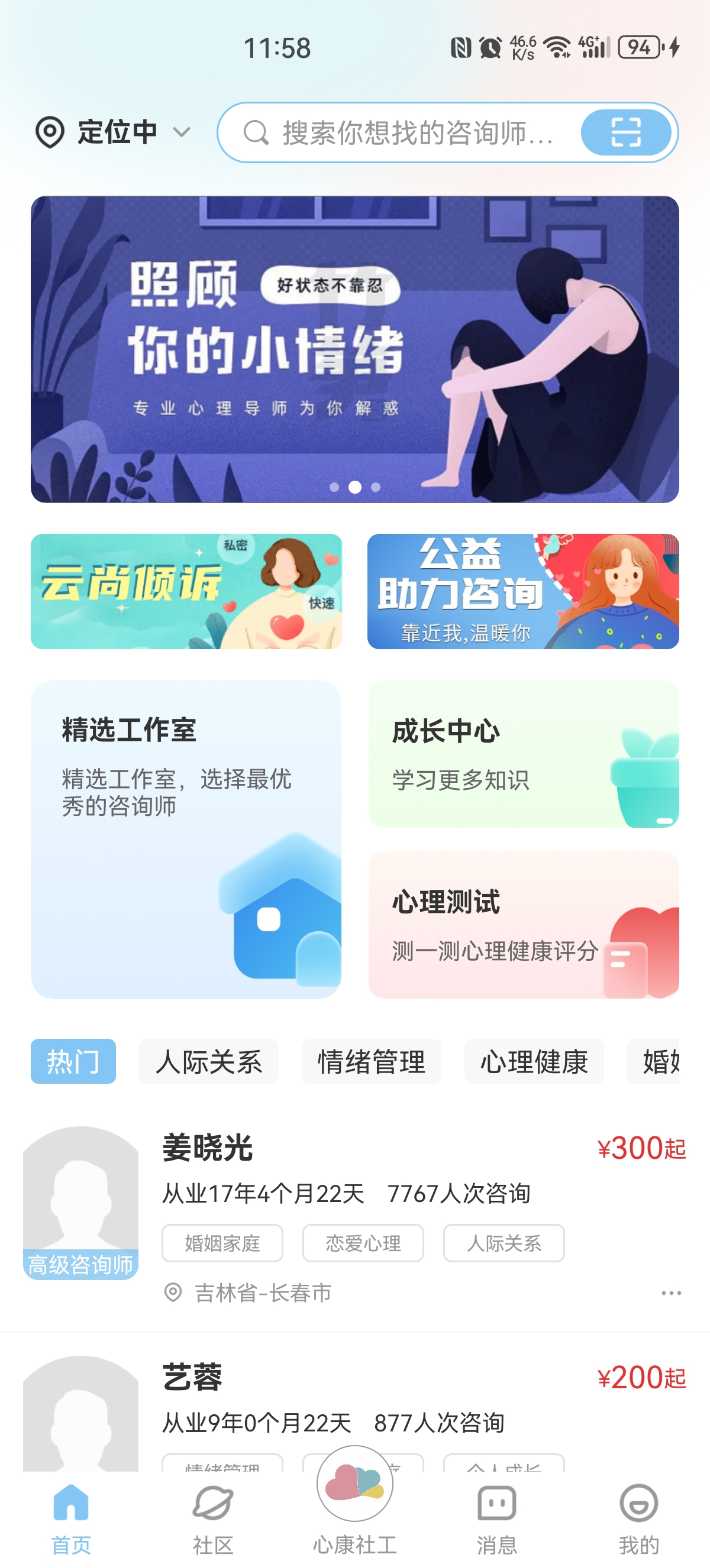Screen dimensions: 710x1568
Task: Go to 成长中心 growth center
Action: 523,754
